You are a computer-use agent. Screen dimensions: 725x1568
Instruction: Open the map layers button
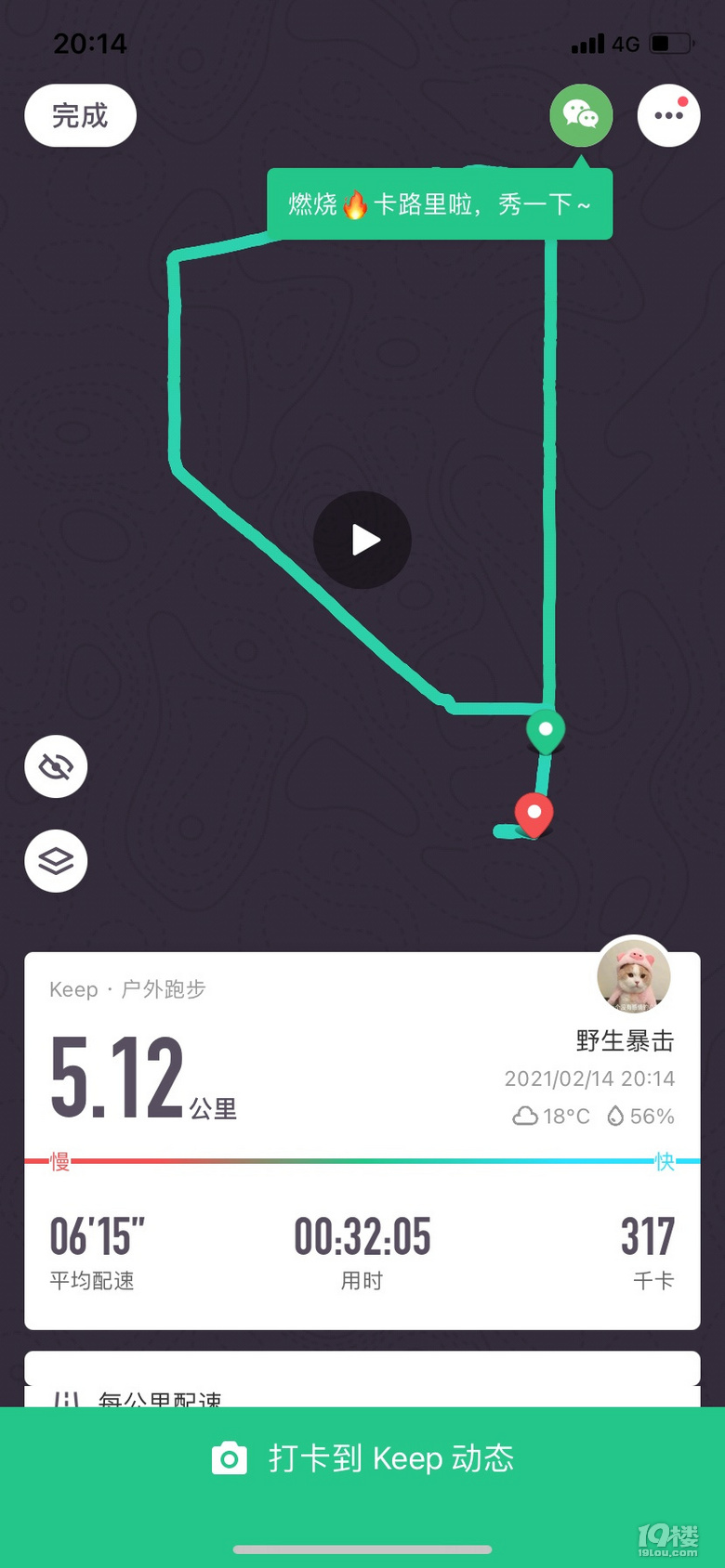[x=56, y=861]
